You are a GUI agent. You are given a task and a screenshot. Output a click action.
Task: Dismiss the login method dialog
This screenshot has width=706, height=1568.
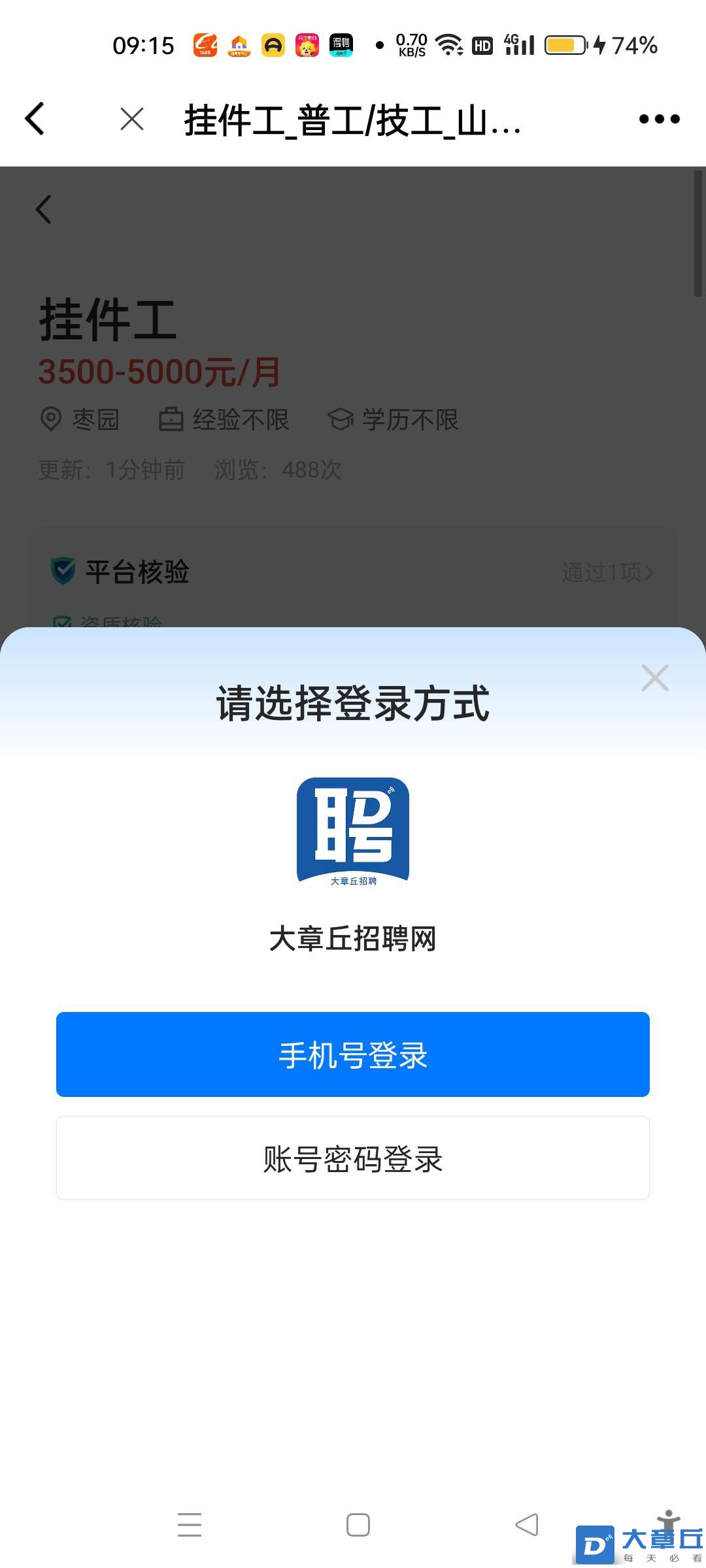tap(654, 678)
